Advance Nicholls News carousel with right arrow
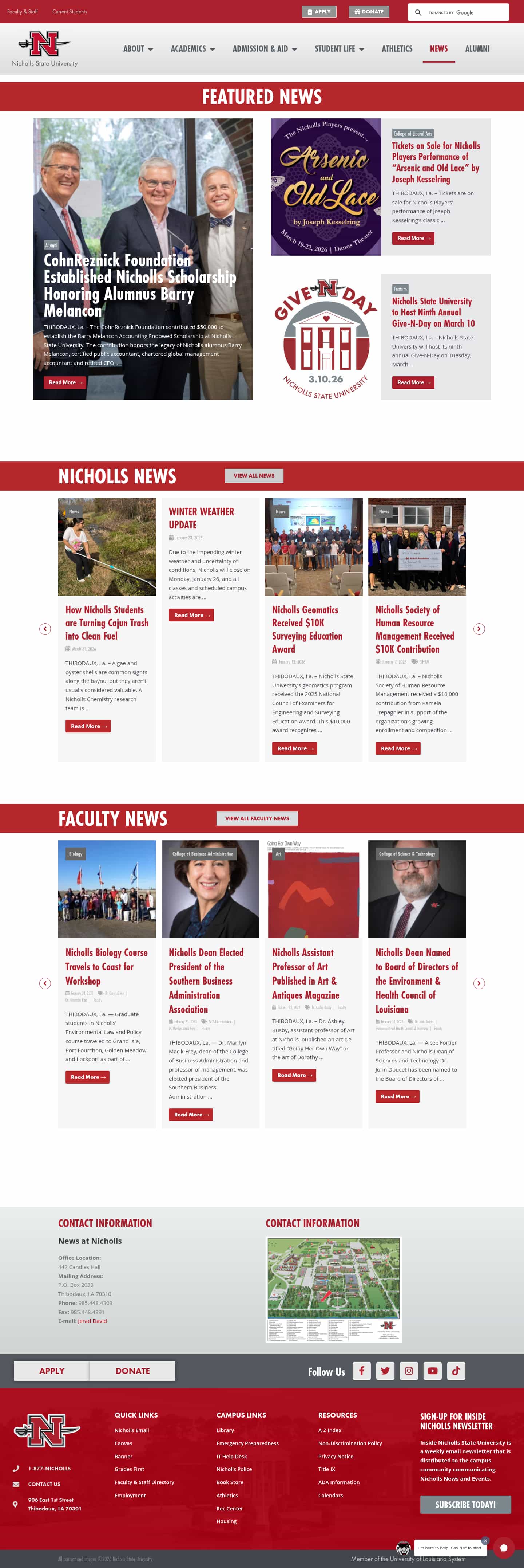This screenshot has width=524, height=1568. (x=479, y=629)
